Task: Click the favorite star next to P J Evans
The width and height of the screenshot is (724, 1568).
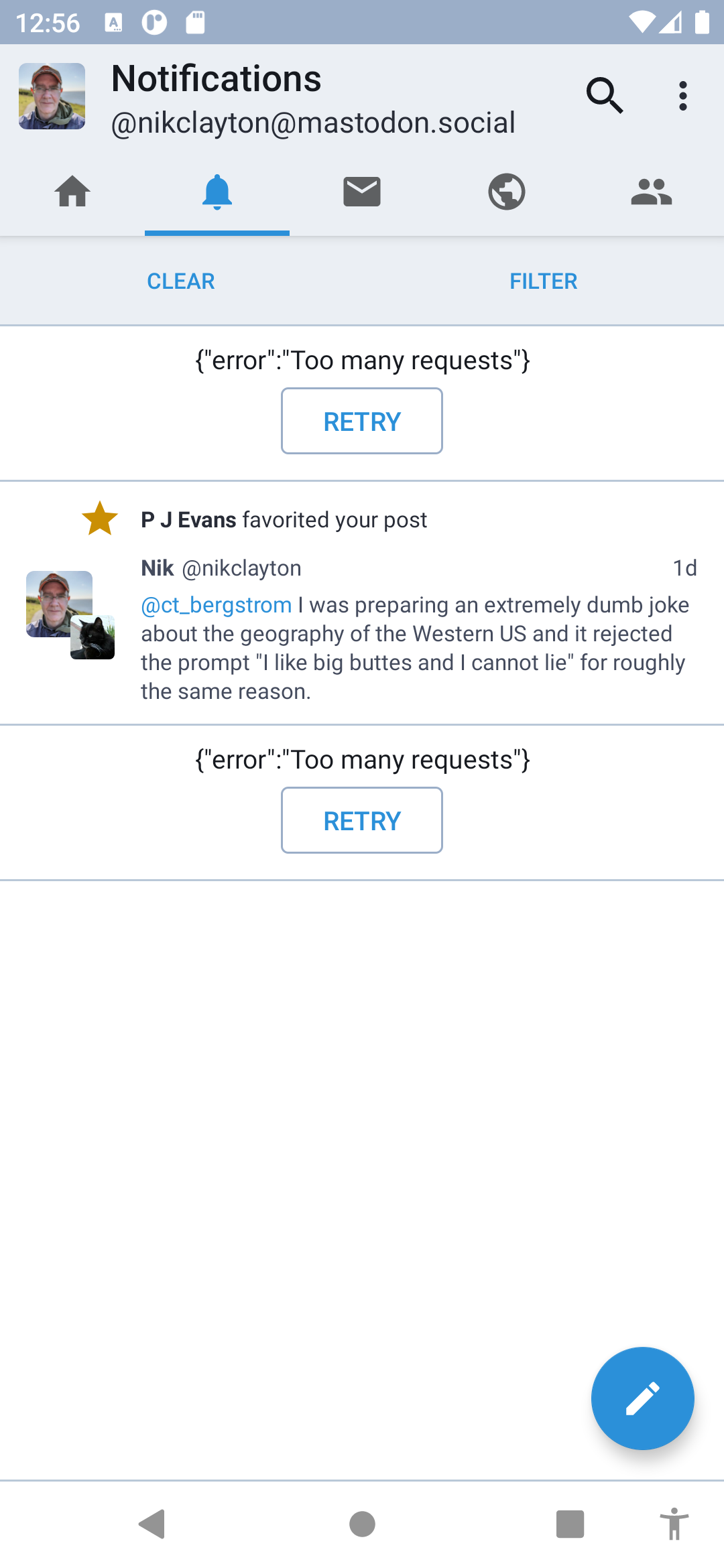Action: tap(99, 519)
